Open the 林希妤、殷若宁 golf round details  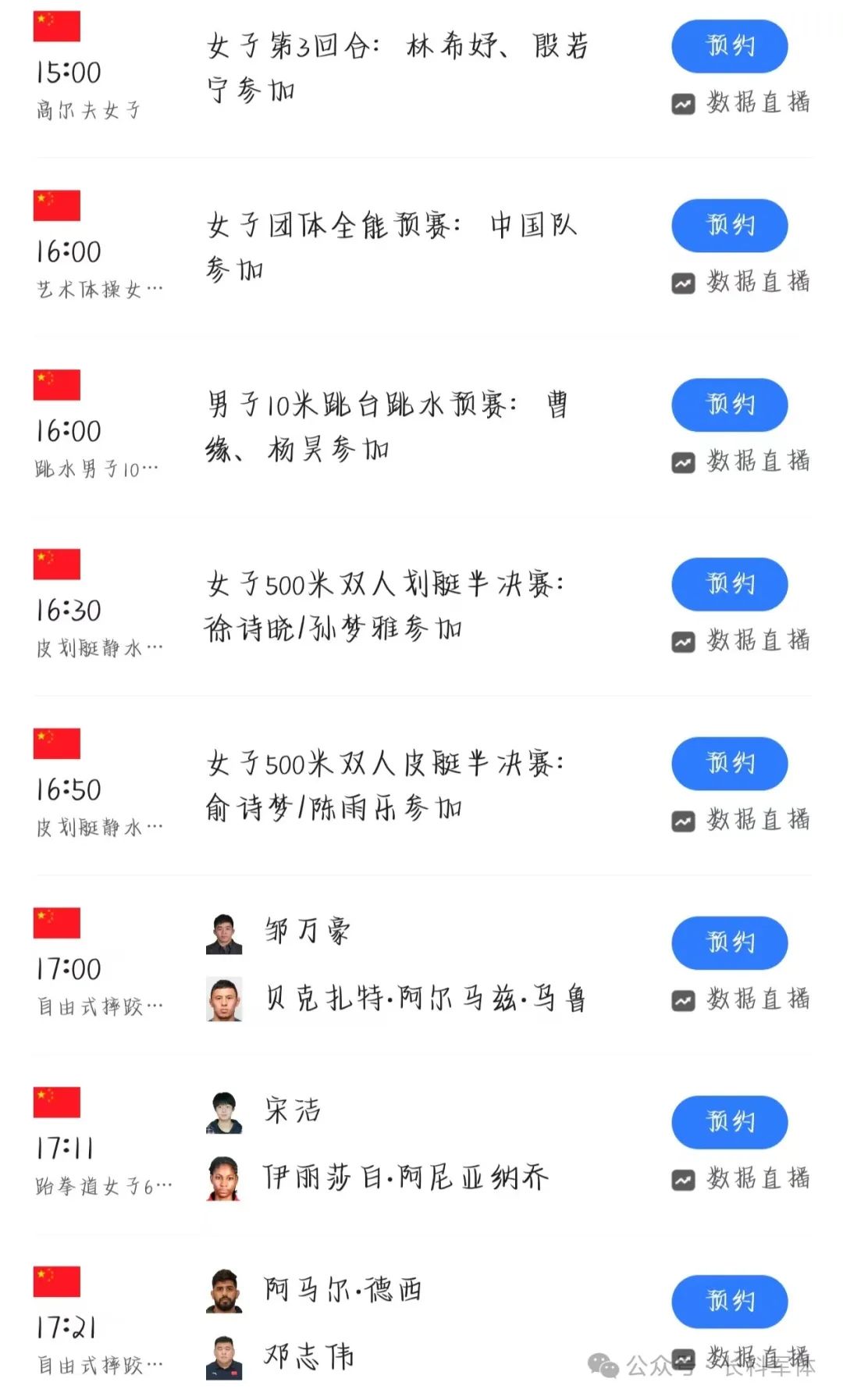(398, 68)
